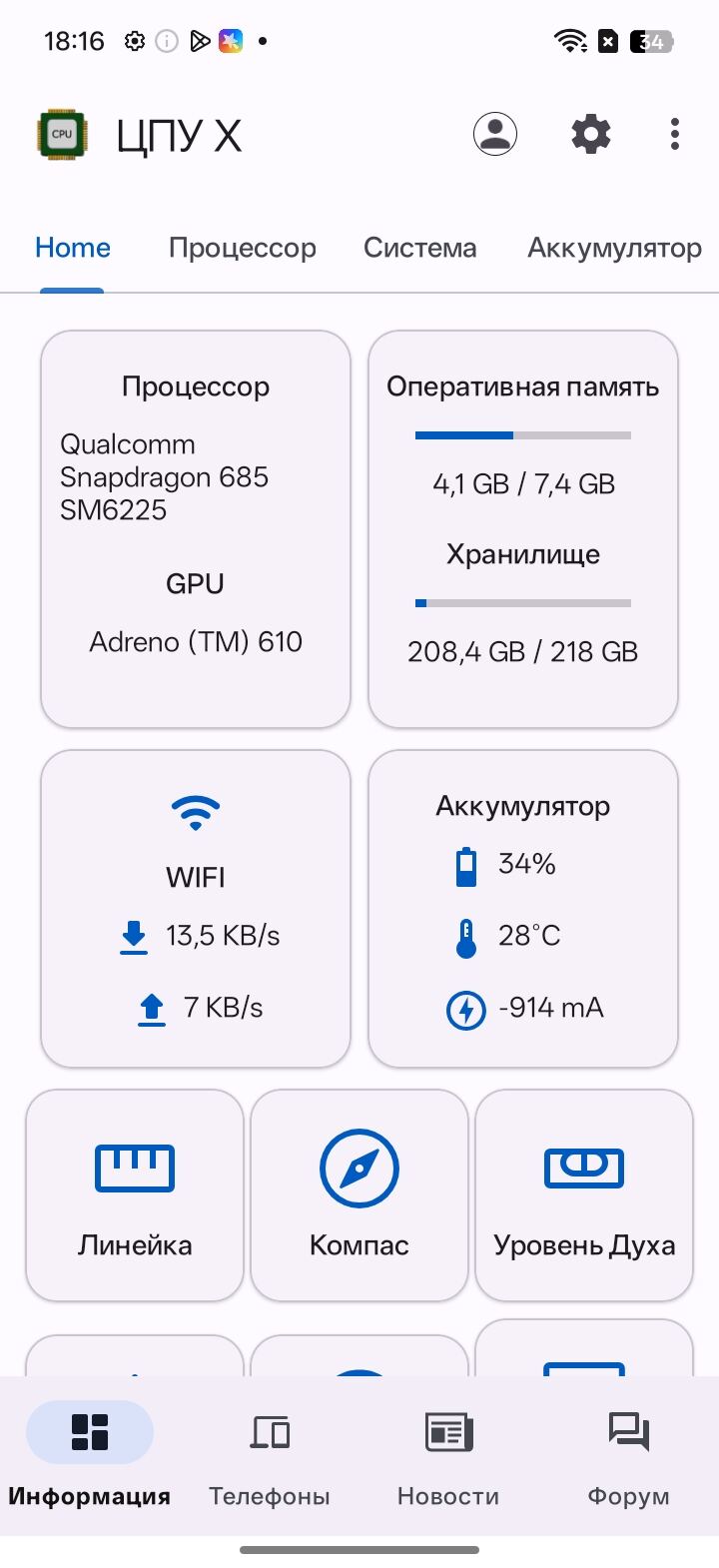
Task: Tap the thermometer icon next to 28°C
Action: 465,936
